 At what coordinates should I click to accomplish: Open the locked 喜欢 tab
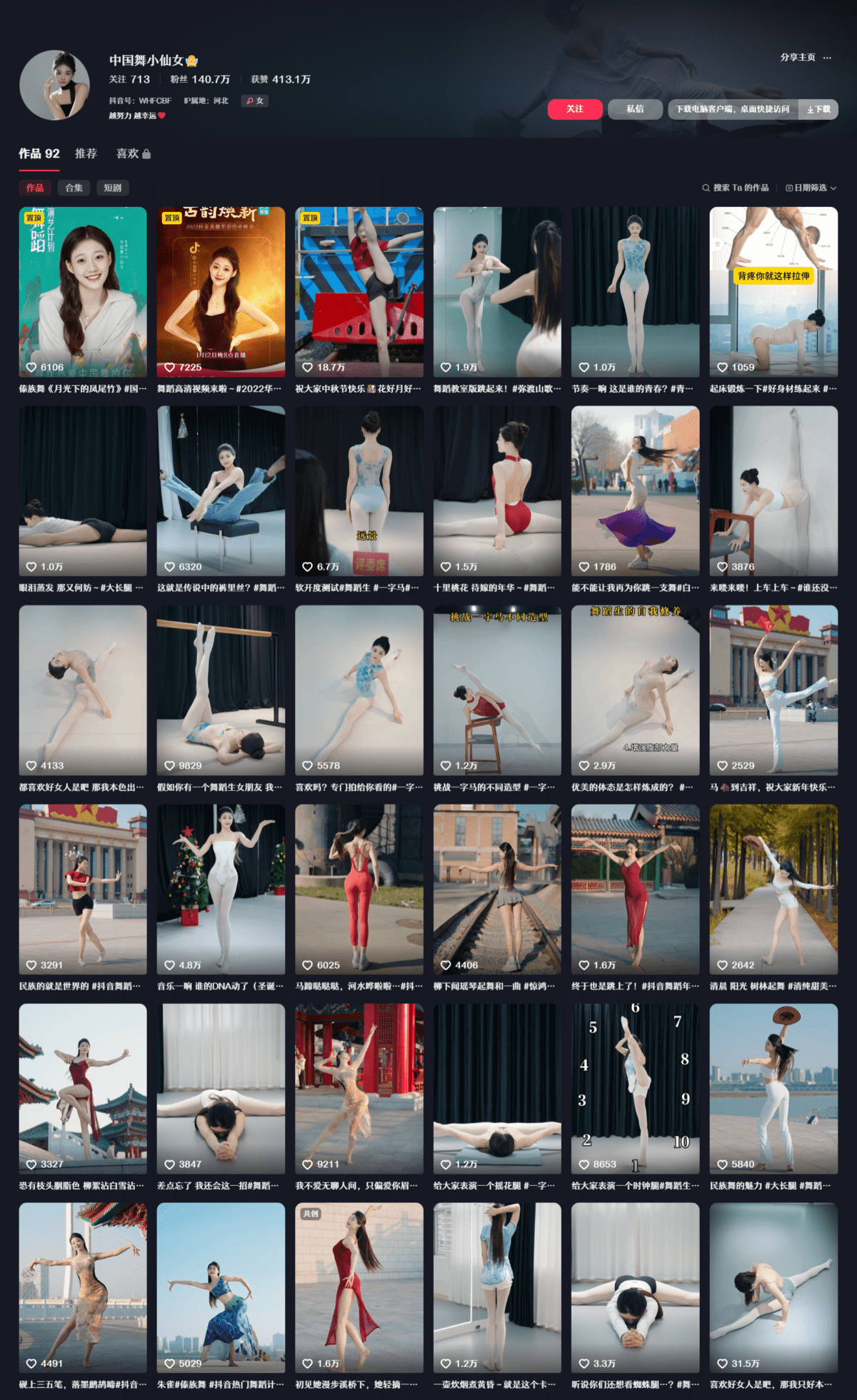[133, 153]
